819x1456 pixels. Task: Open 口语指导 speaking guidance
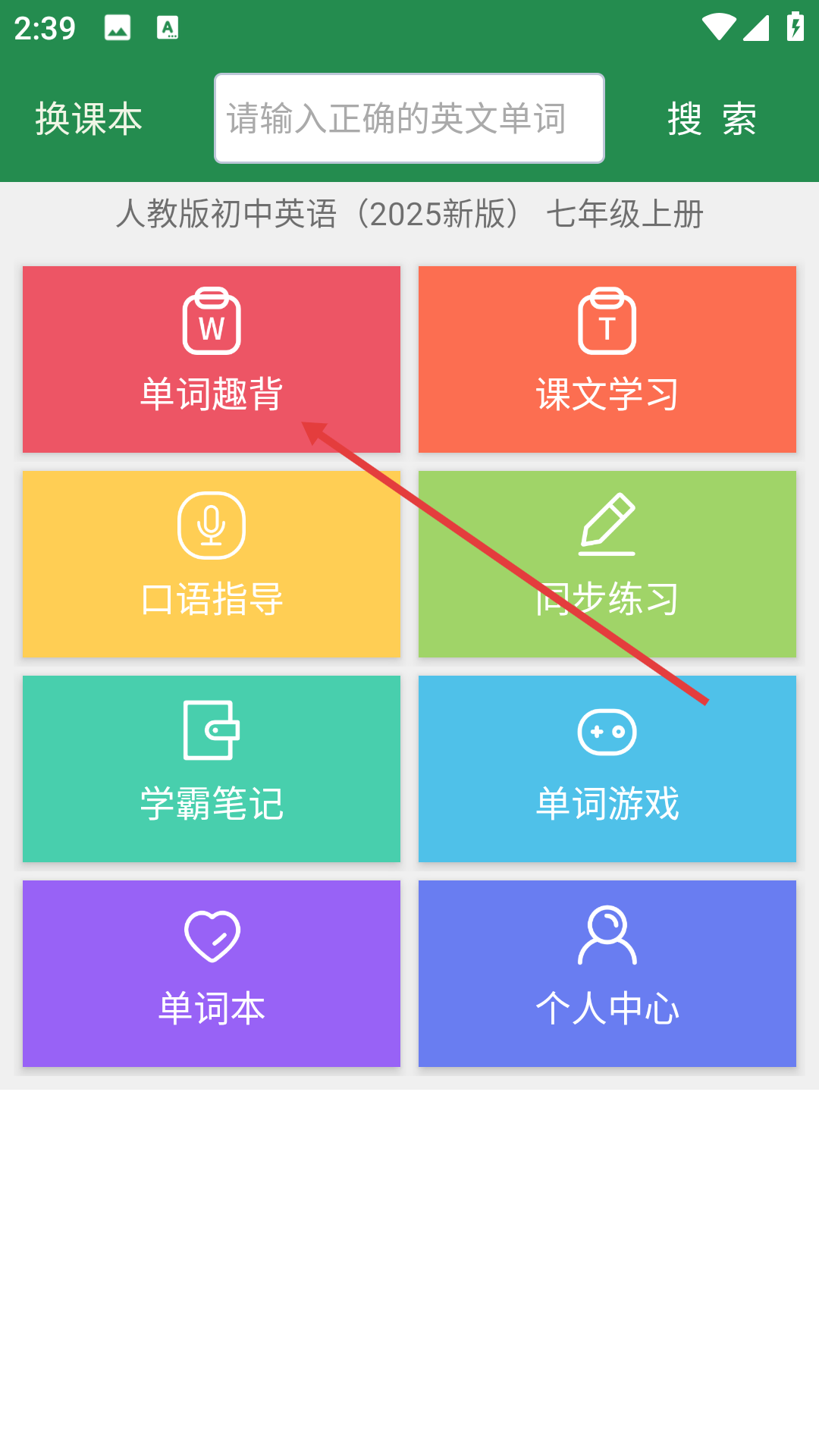click(212, 564)
